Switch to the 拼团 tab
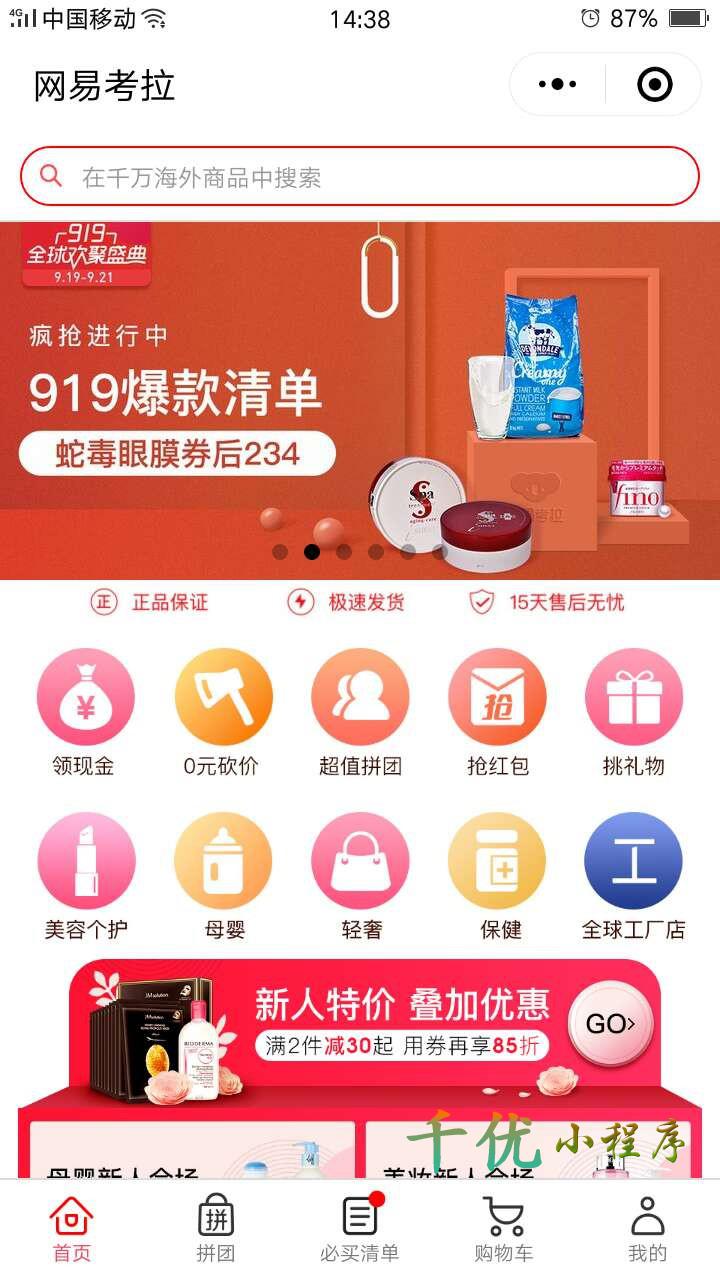This screenshot has height=1280, width=720. (x=215, y=1229)
